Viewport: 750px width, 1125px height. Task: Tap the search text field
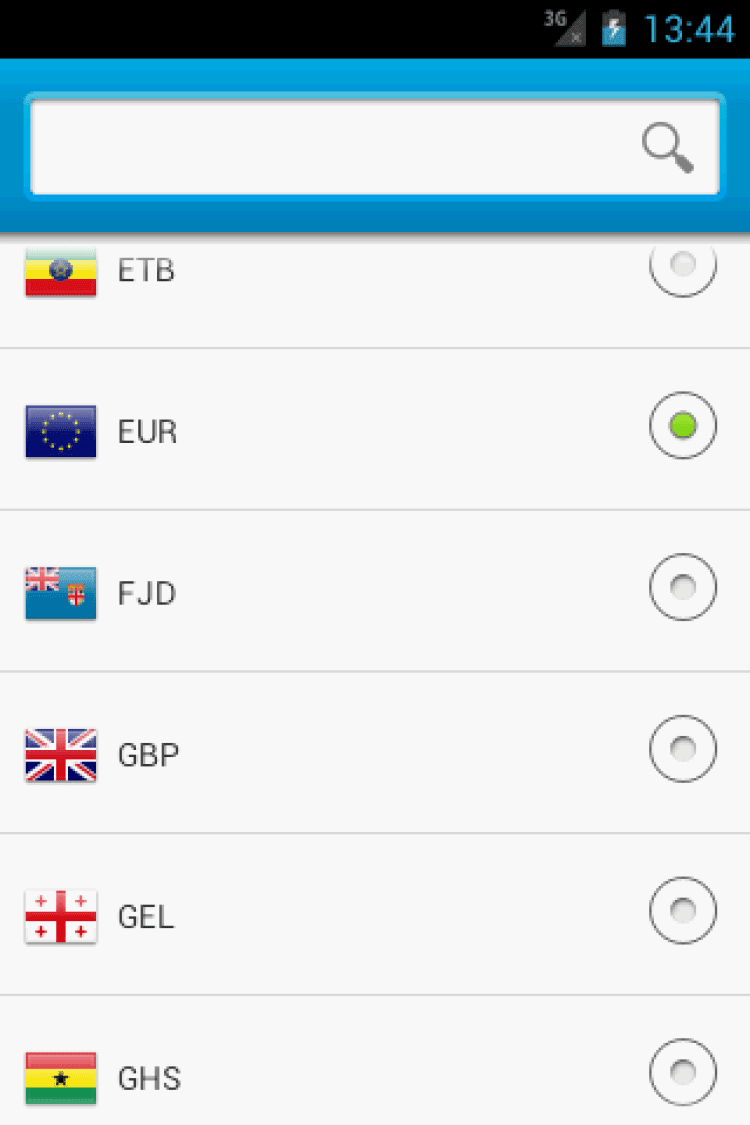pyautogui.click(x=330, y=146)
